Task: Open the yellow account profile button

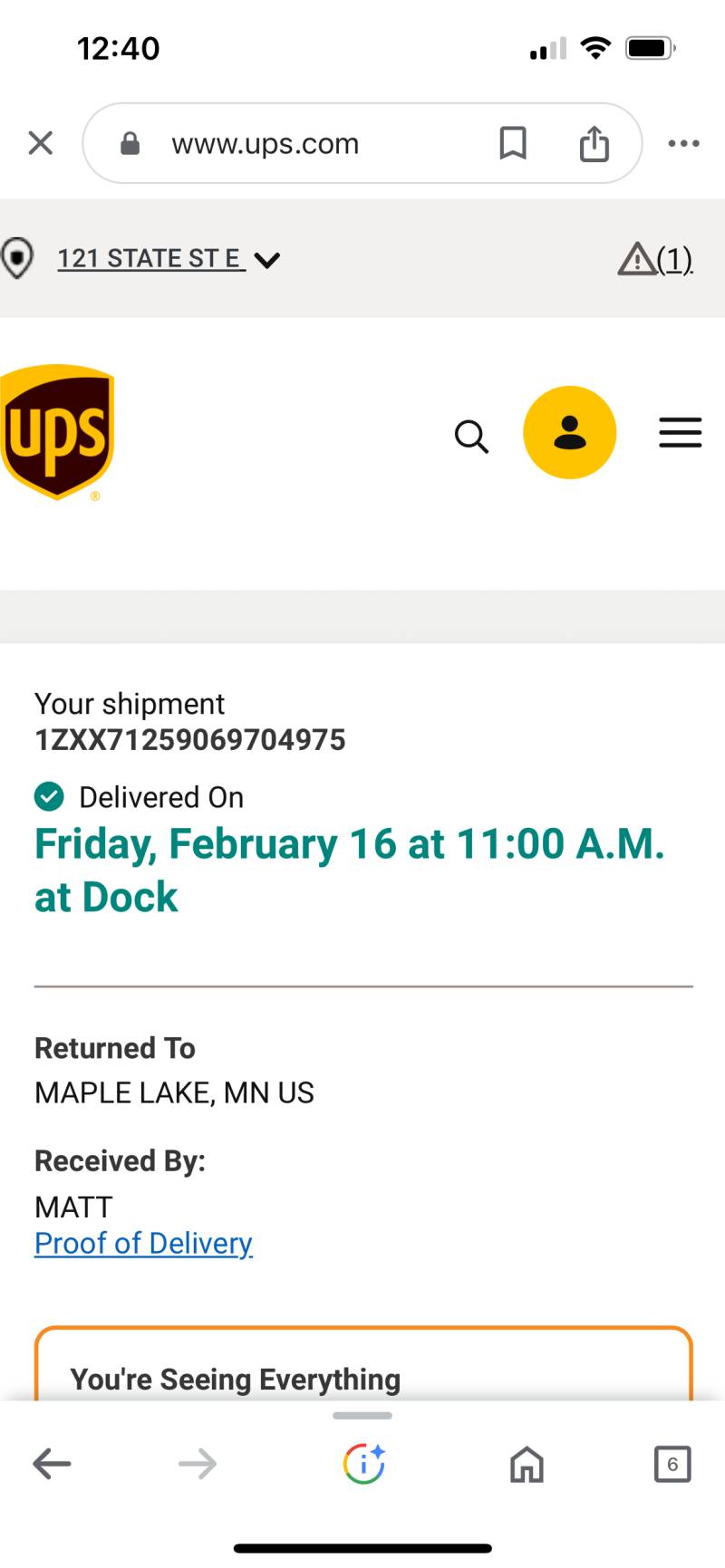Action: point(570,432)
